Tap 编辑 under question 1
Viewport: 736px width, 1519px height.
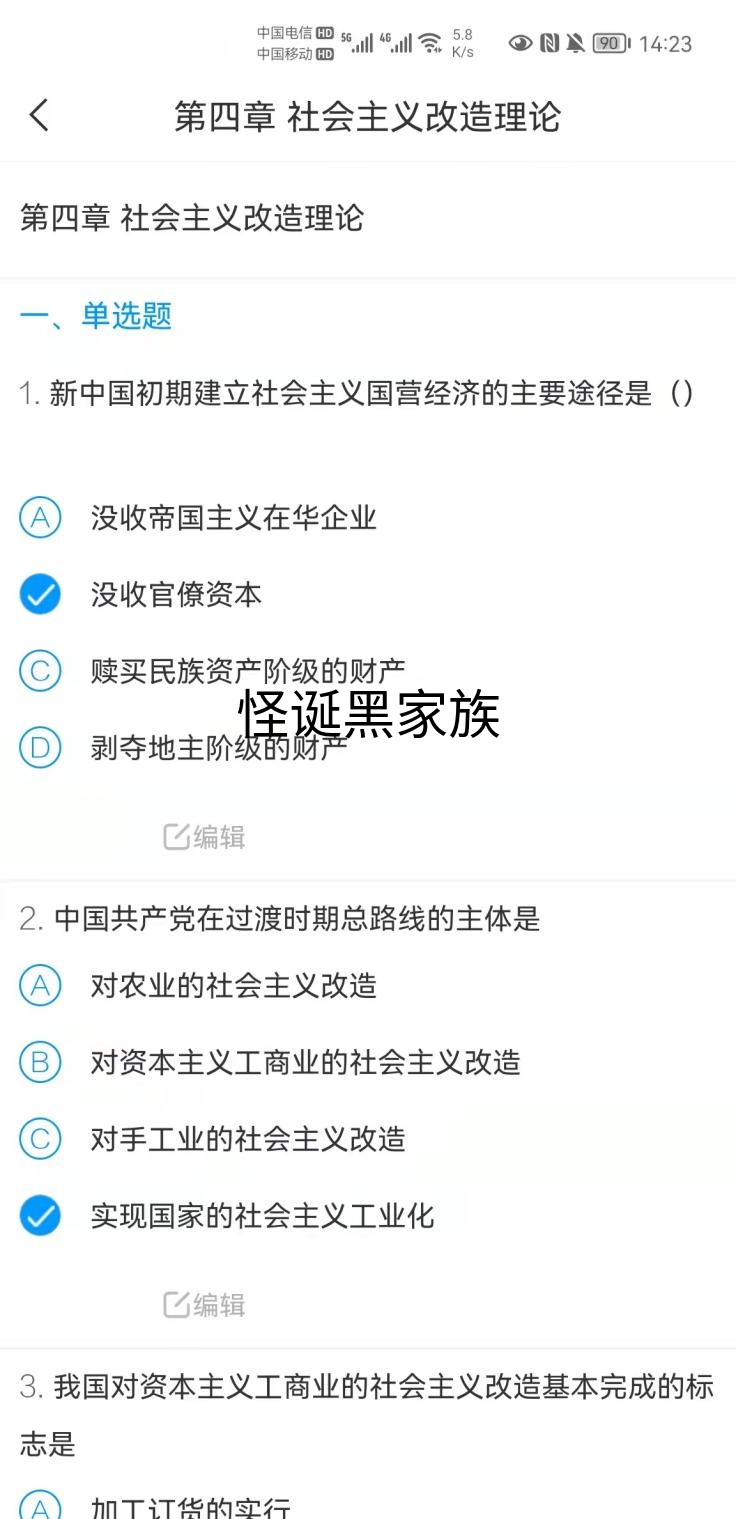(205, 837)
